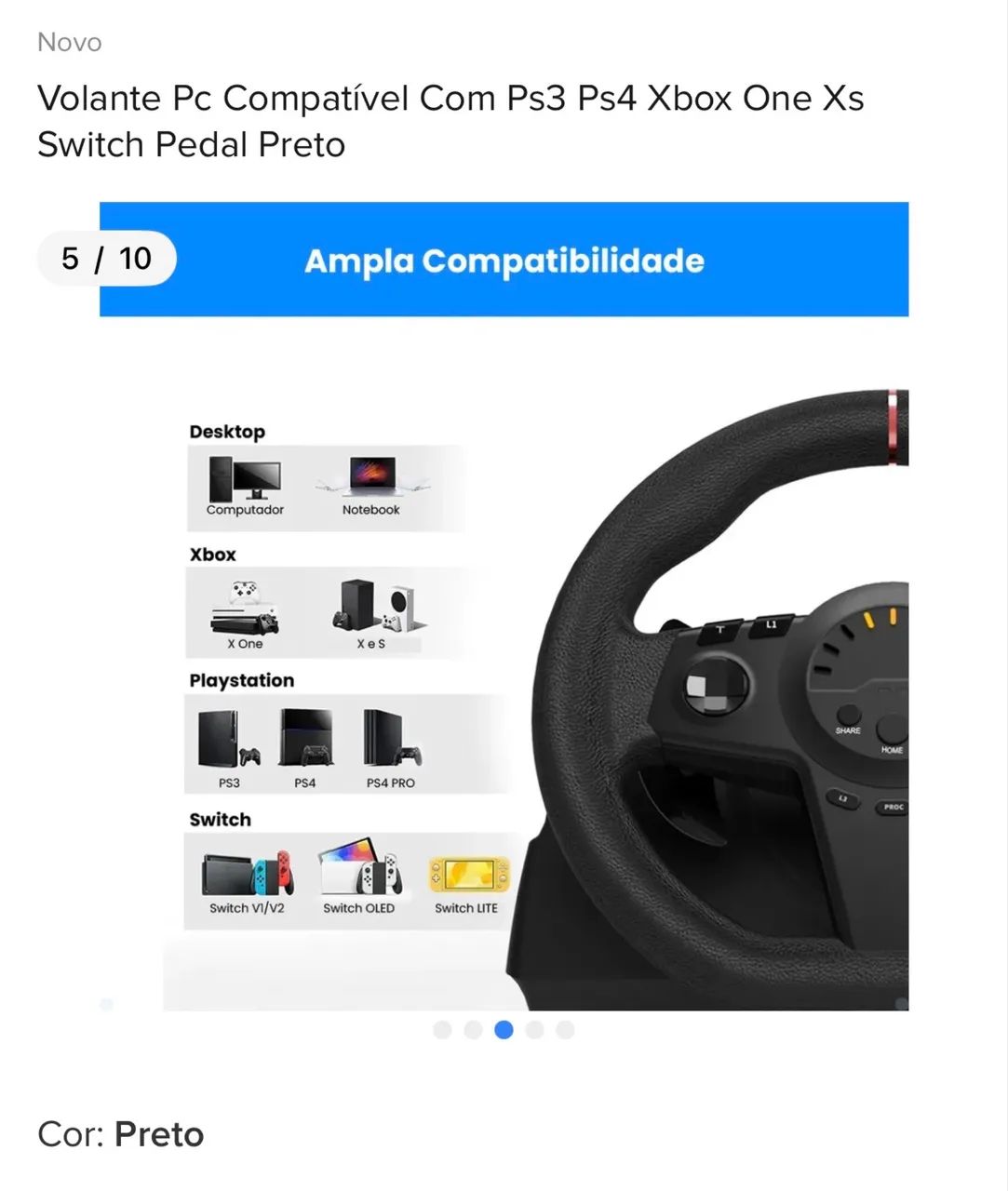Select the Preto color option
Screen dimensions: 1008x1191
158,1134
